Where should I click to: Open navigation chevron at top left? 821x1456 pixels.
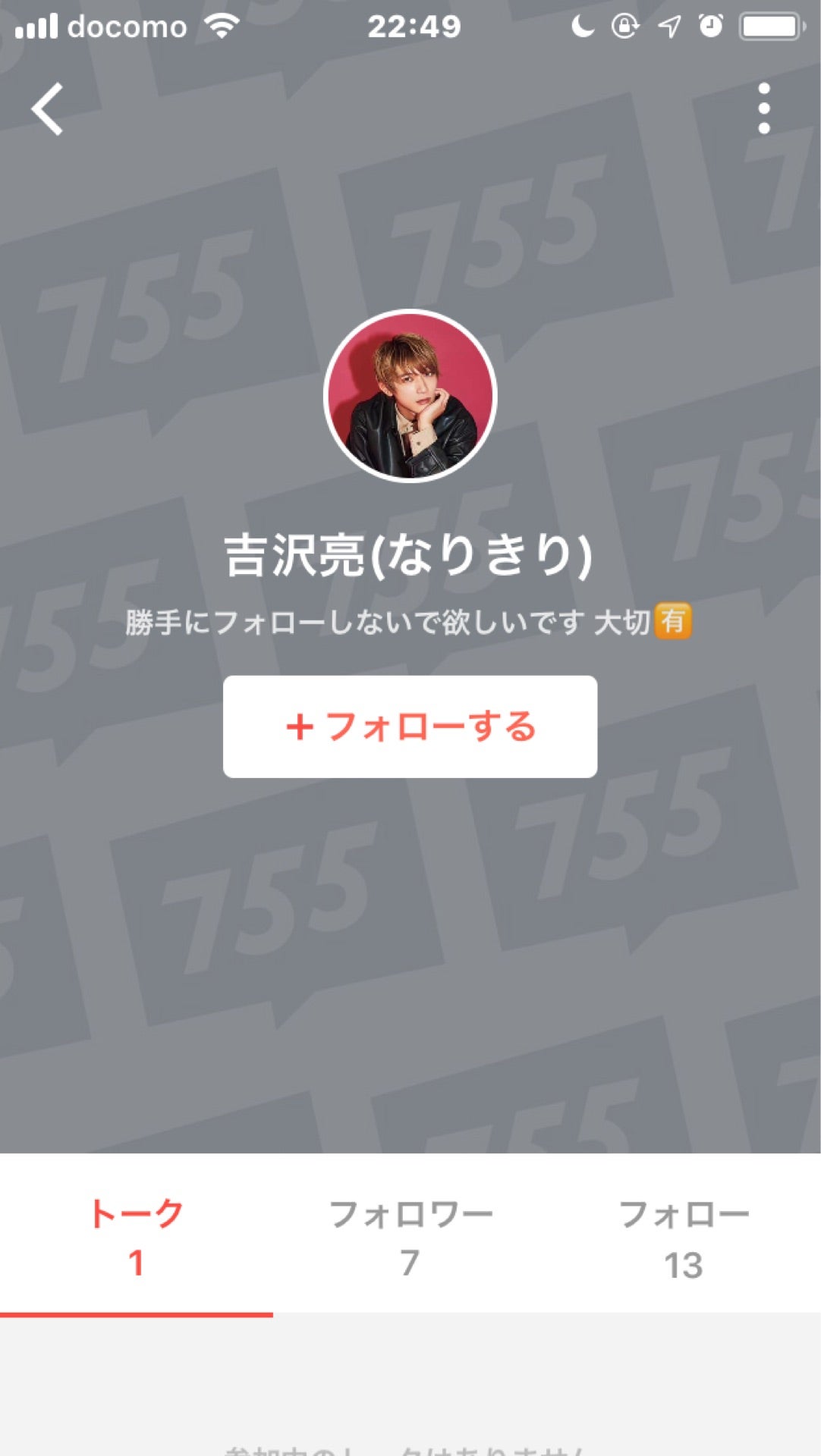pos(47,110)
